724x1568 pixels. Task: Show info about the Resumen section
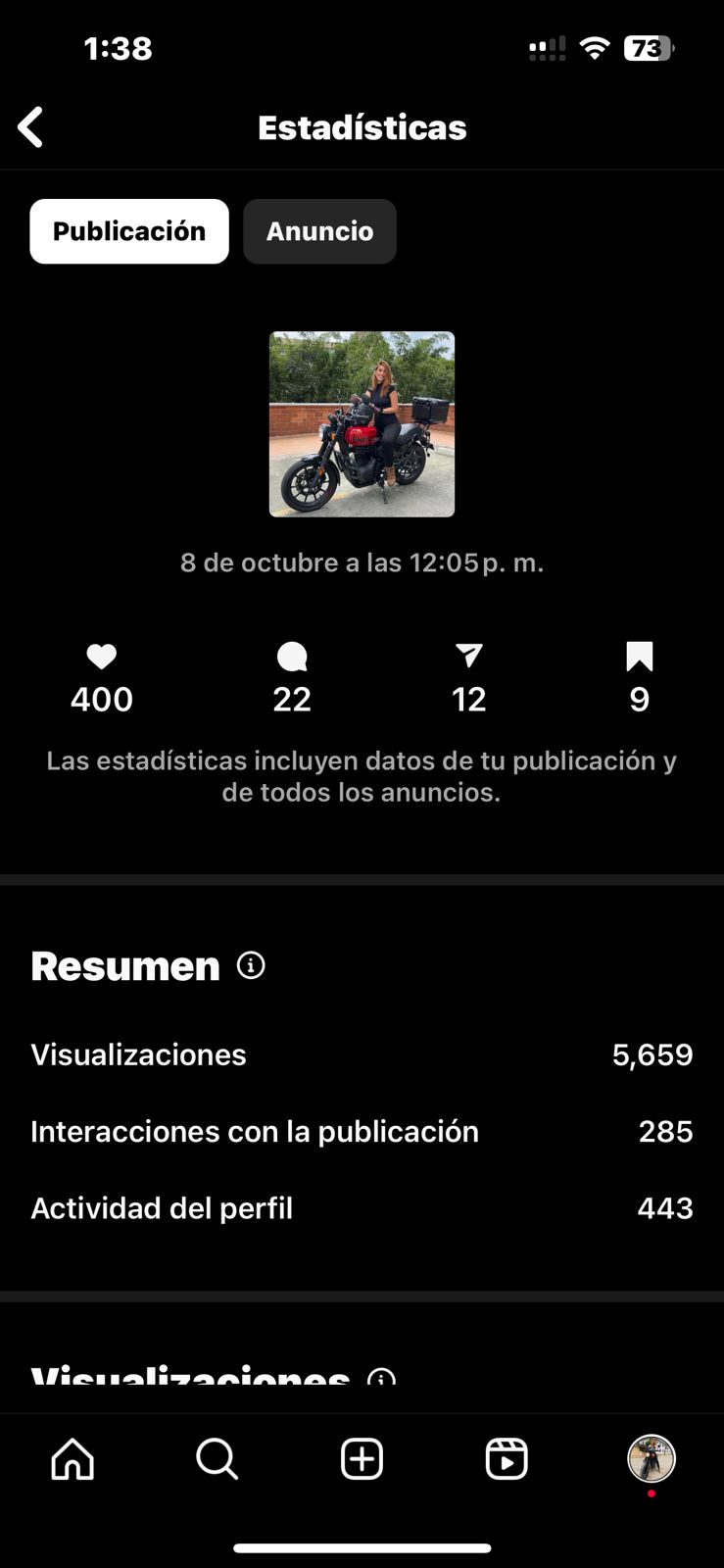[251, 965]
